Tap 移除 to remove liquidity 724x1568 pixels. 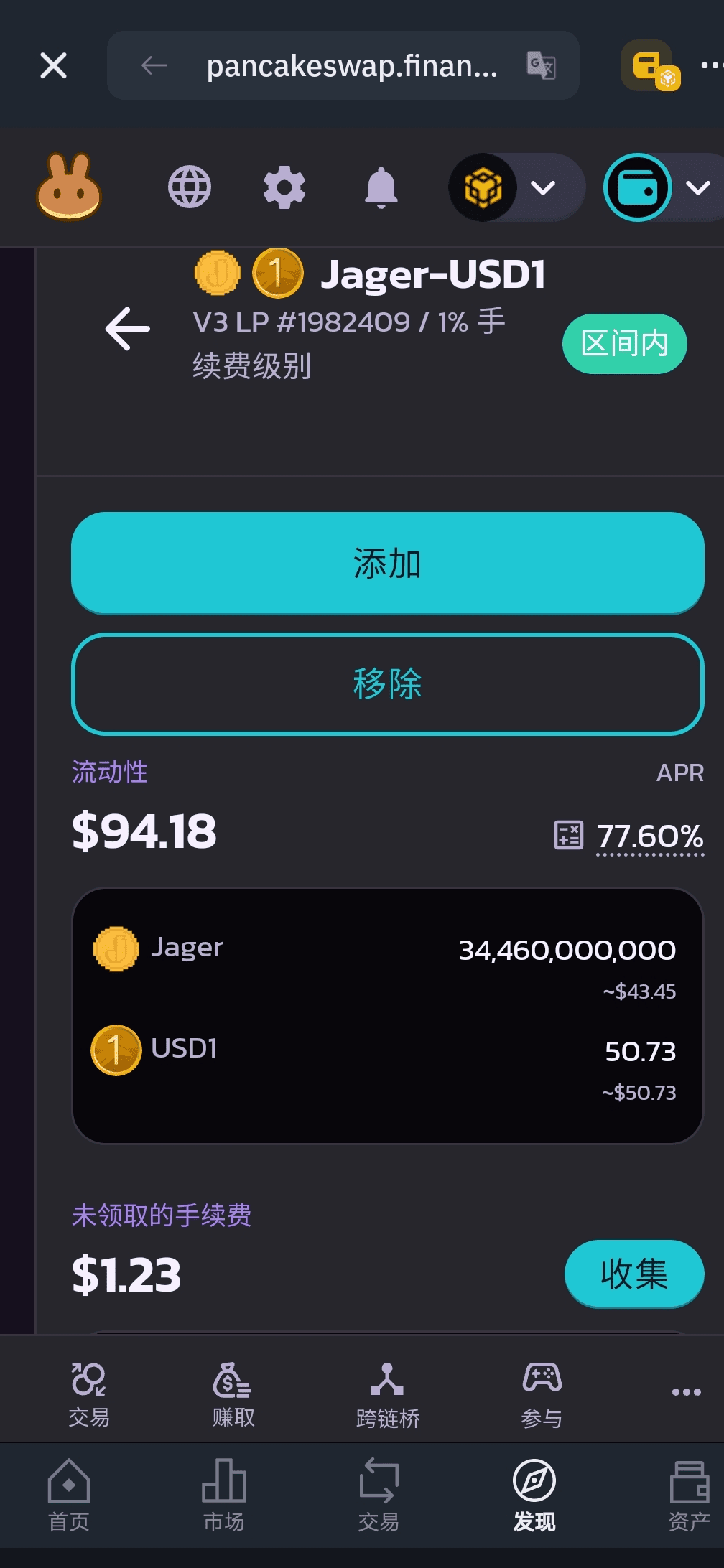tap(387, 683)
